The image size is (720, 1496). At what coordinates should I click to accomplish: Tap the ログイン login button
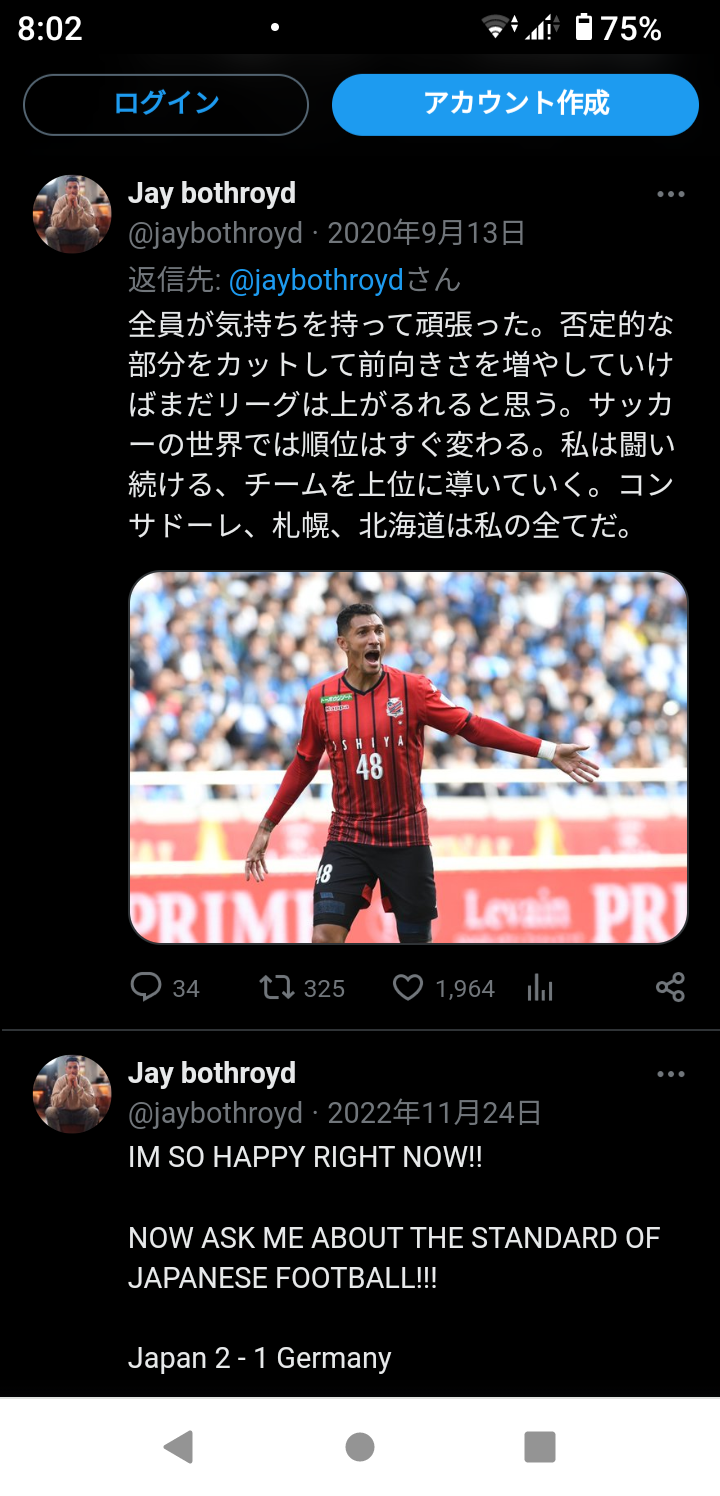166,104
